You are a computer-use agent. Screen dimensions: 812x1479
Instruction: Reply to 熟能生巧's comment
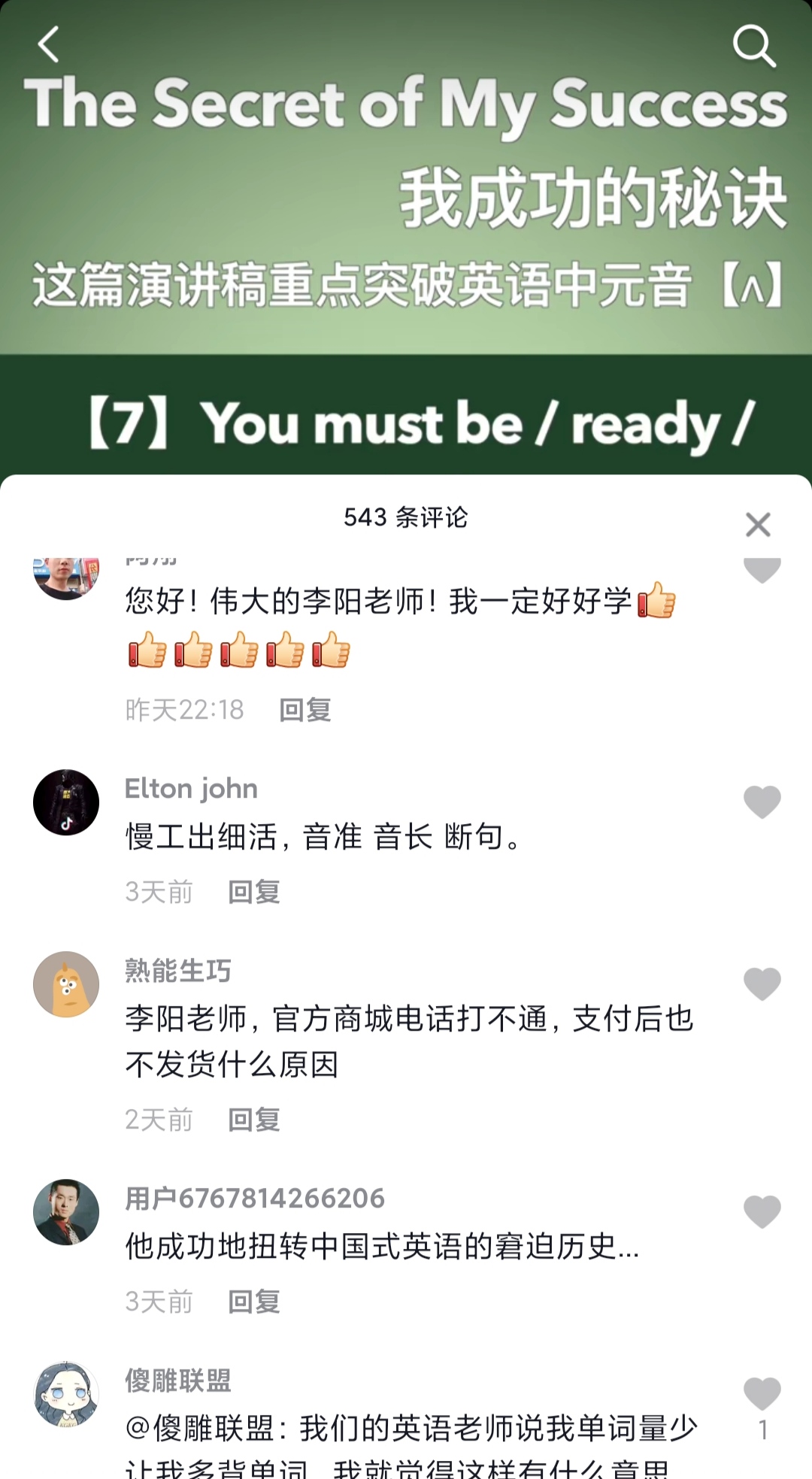click(254, 1120)
